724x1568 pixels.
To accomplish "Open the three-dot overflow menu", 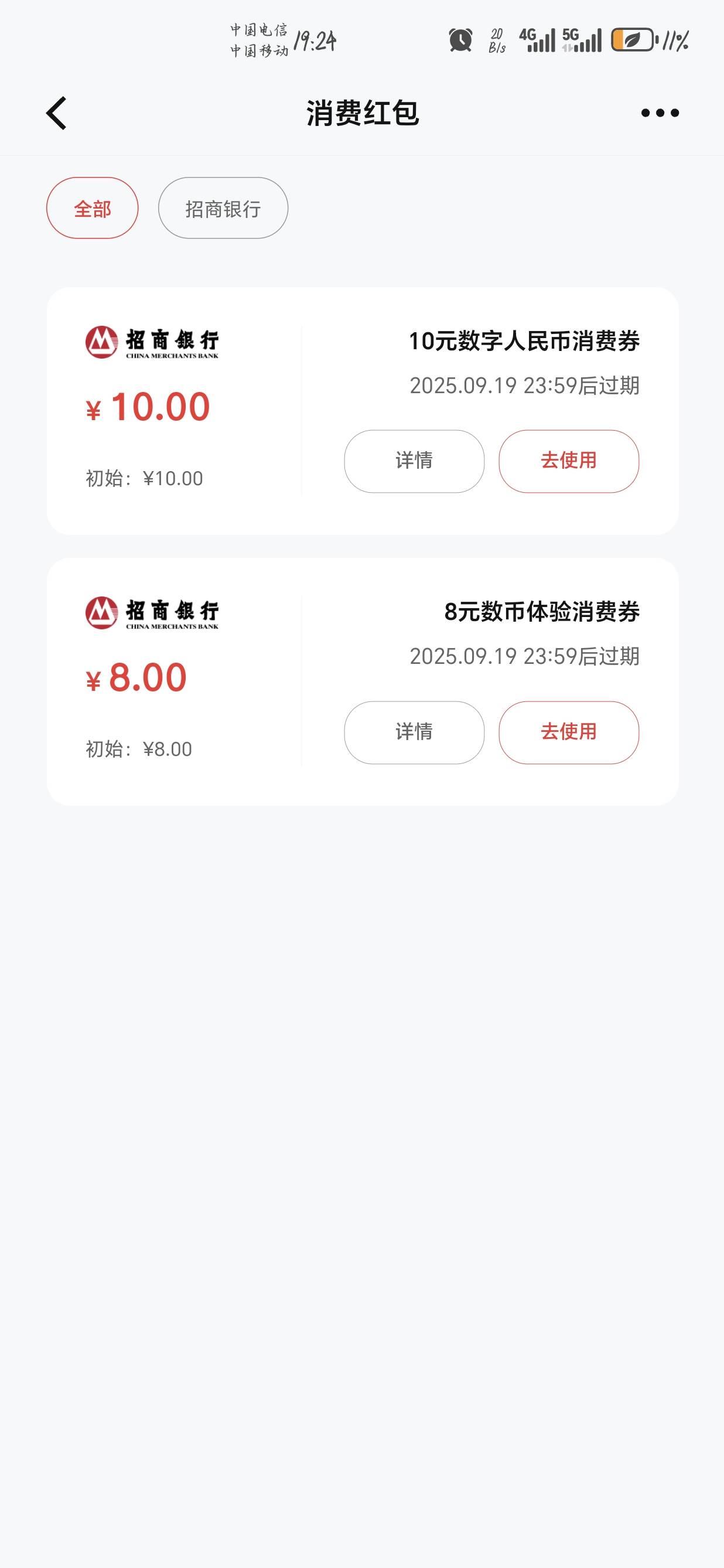I will coord(660,113).
